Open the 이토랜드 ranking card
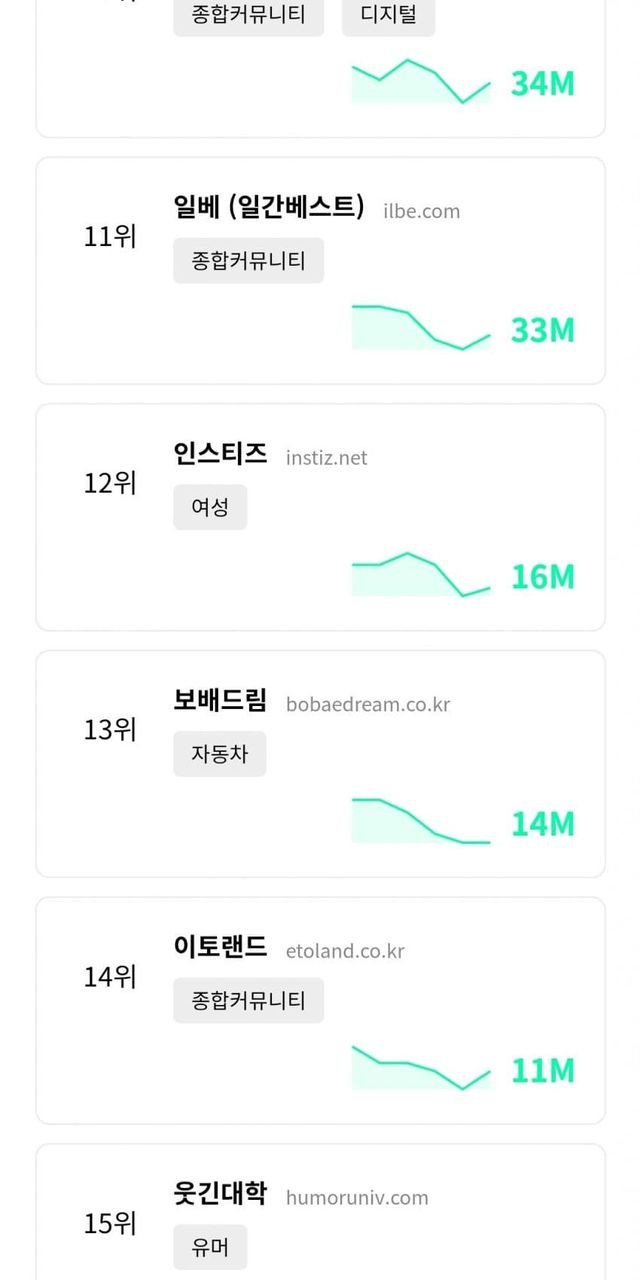The height and width of the screenshot is (1280, 640). coord(220,947)
